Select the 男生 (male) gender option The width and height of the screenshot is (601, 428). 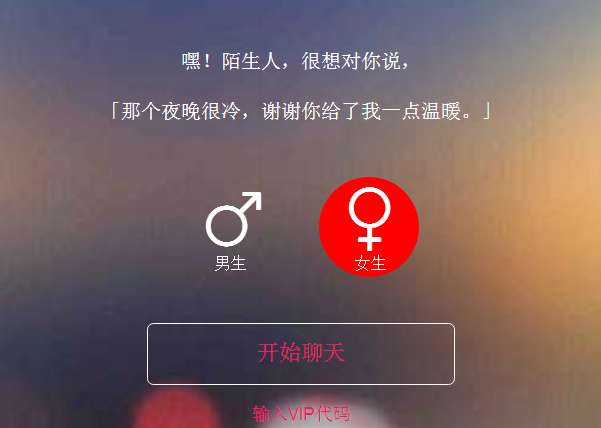coord(232,230)
